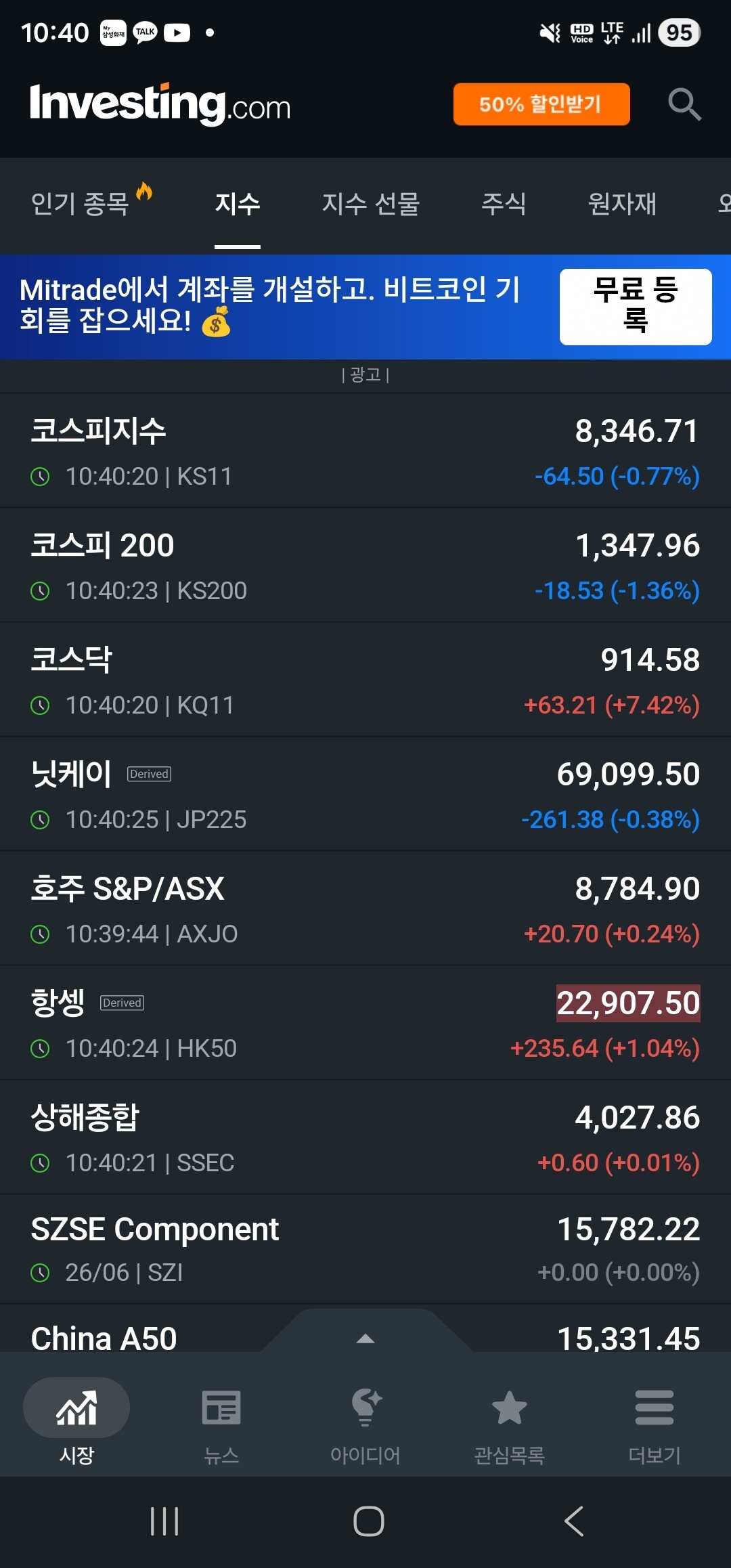Switch to the 지수 선물 tab

[x=371, y=203]
